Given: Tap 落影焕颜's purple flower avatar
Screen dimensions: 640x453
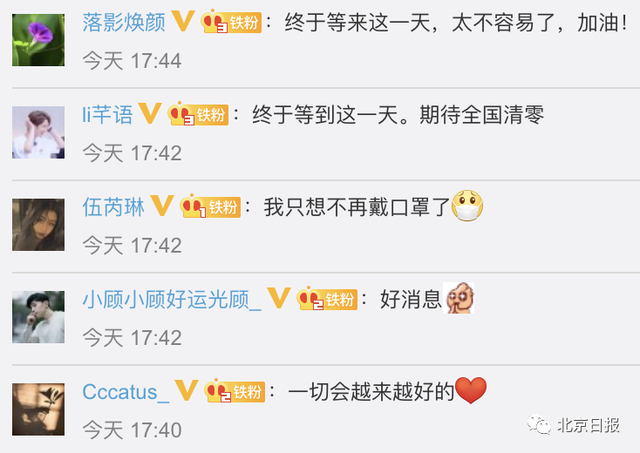Looking at the screenshot, I should (38, 38).
